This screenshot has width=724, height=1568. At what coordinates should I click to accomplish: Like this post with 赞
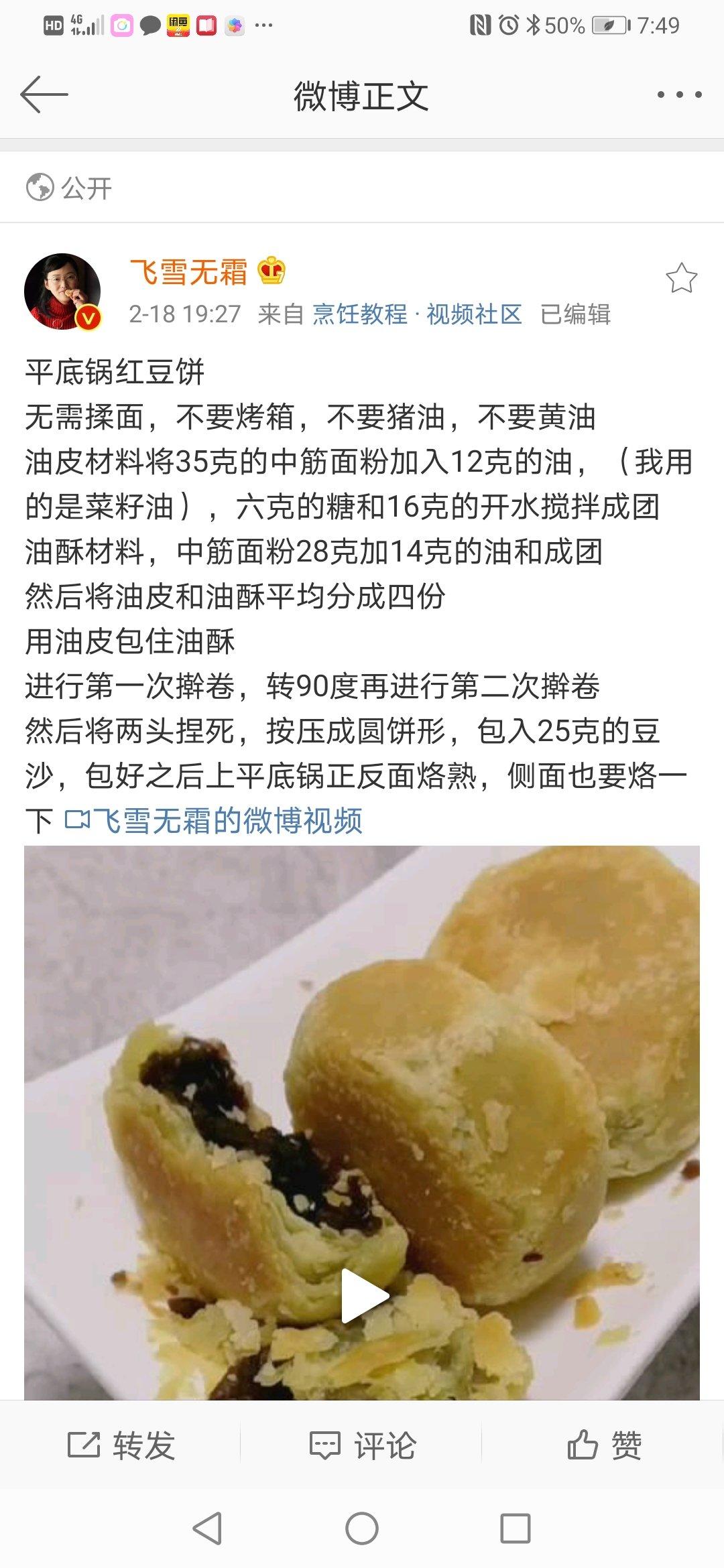604,1445
